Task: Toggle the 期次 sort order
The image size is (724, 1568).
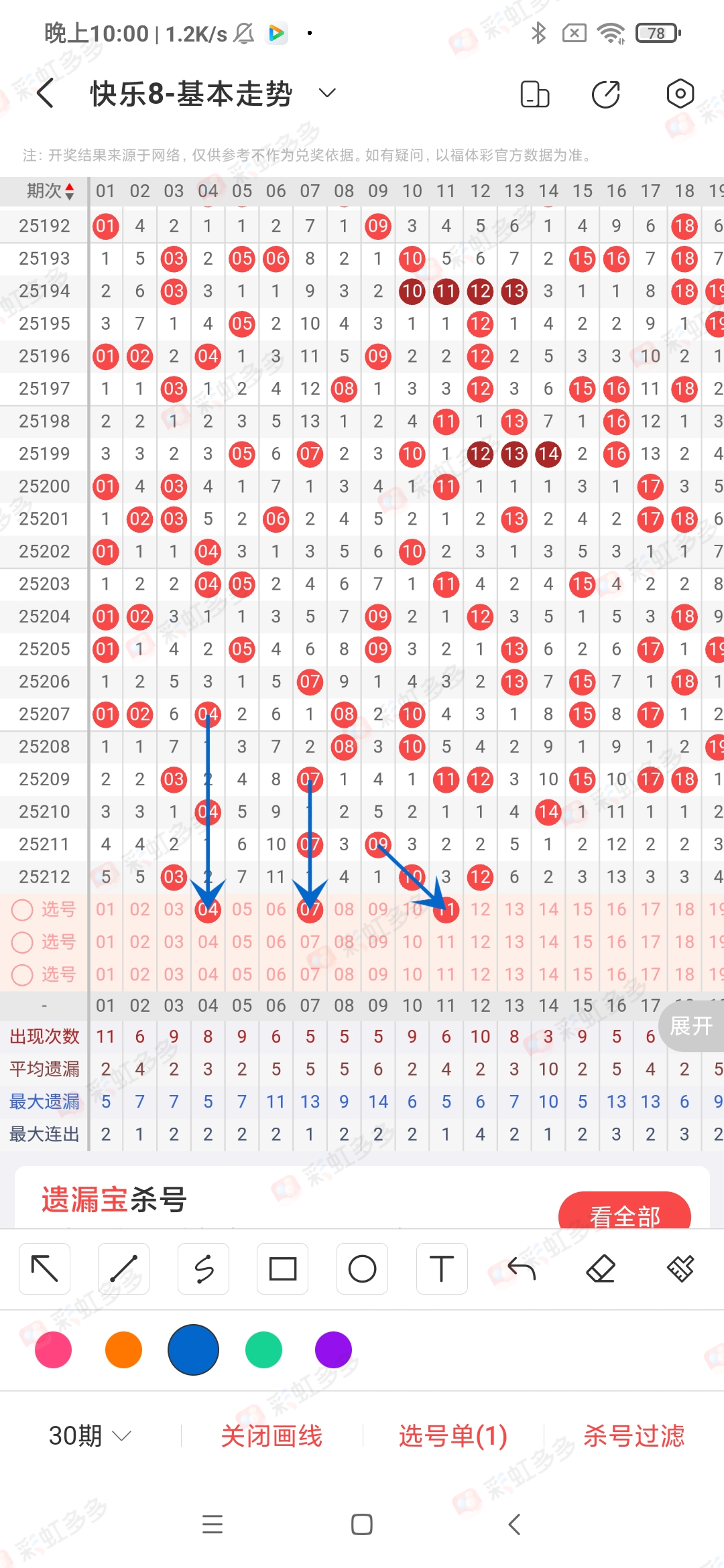Action: (x=50, y=191)
